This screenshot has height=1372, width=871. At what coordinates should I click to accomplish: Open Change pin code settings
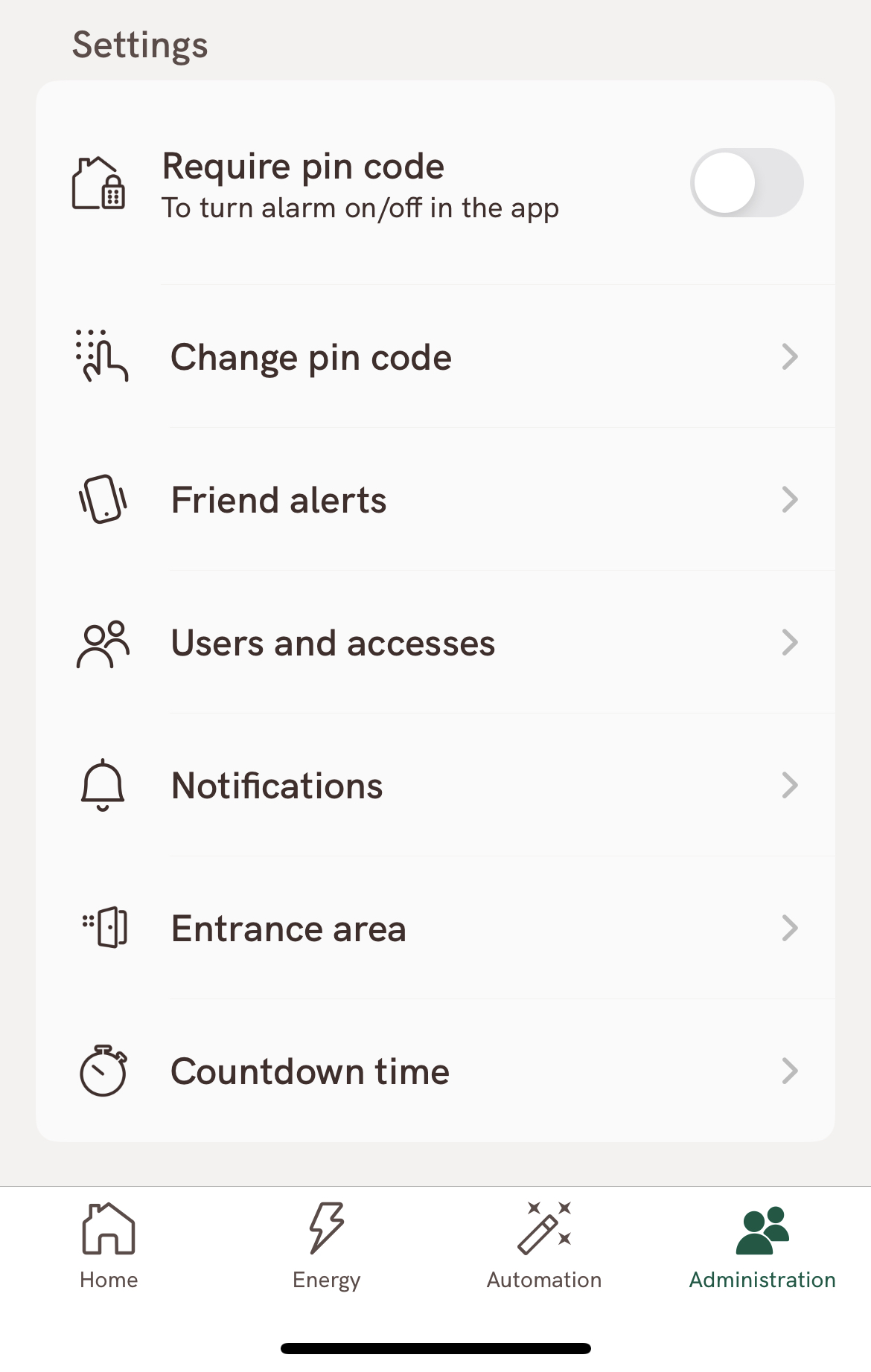click(435, 357)
